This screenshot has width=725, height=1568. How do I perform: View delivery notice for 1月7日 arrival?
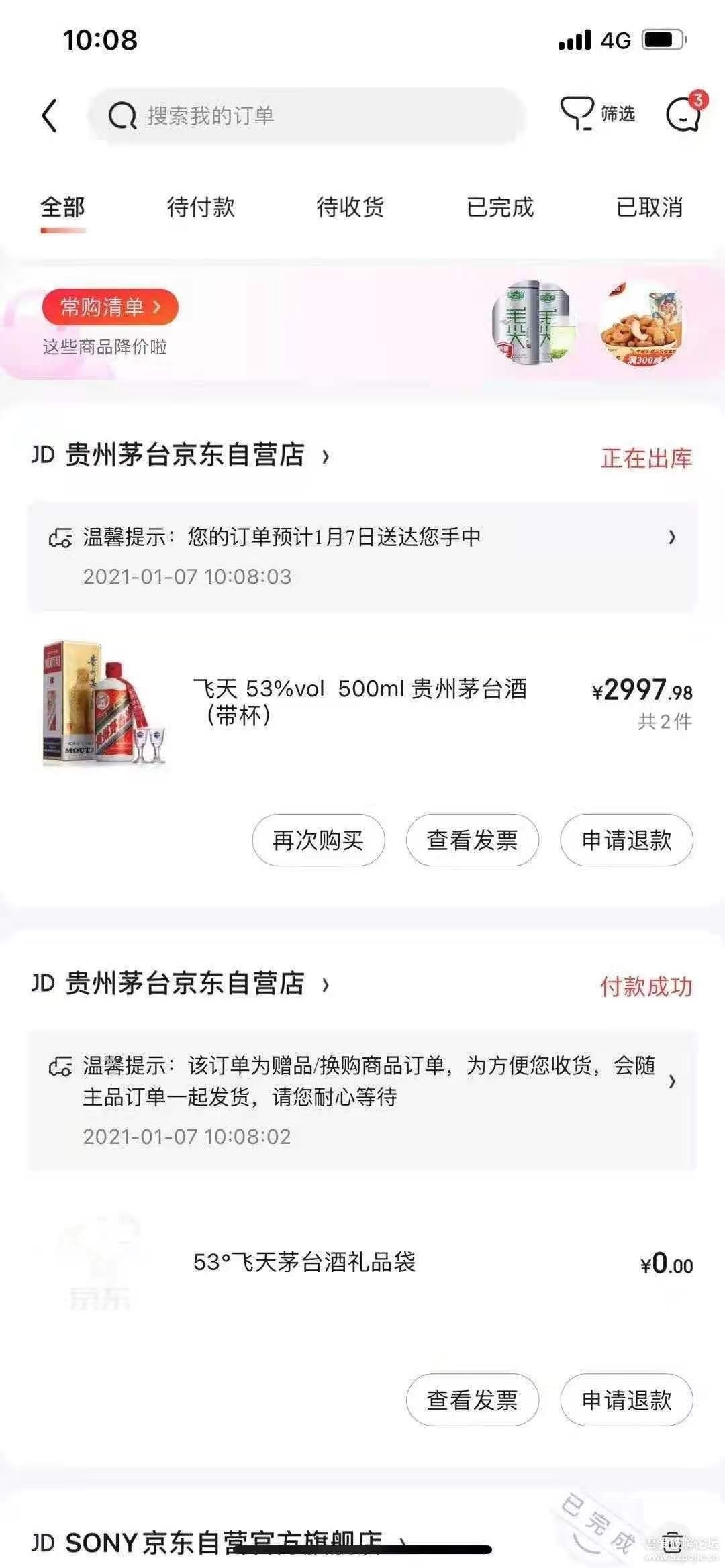point(362,556)
